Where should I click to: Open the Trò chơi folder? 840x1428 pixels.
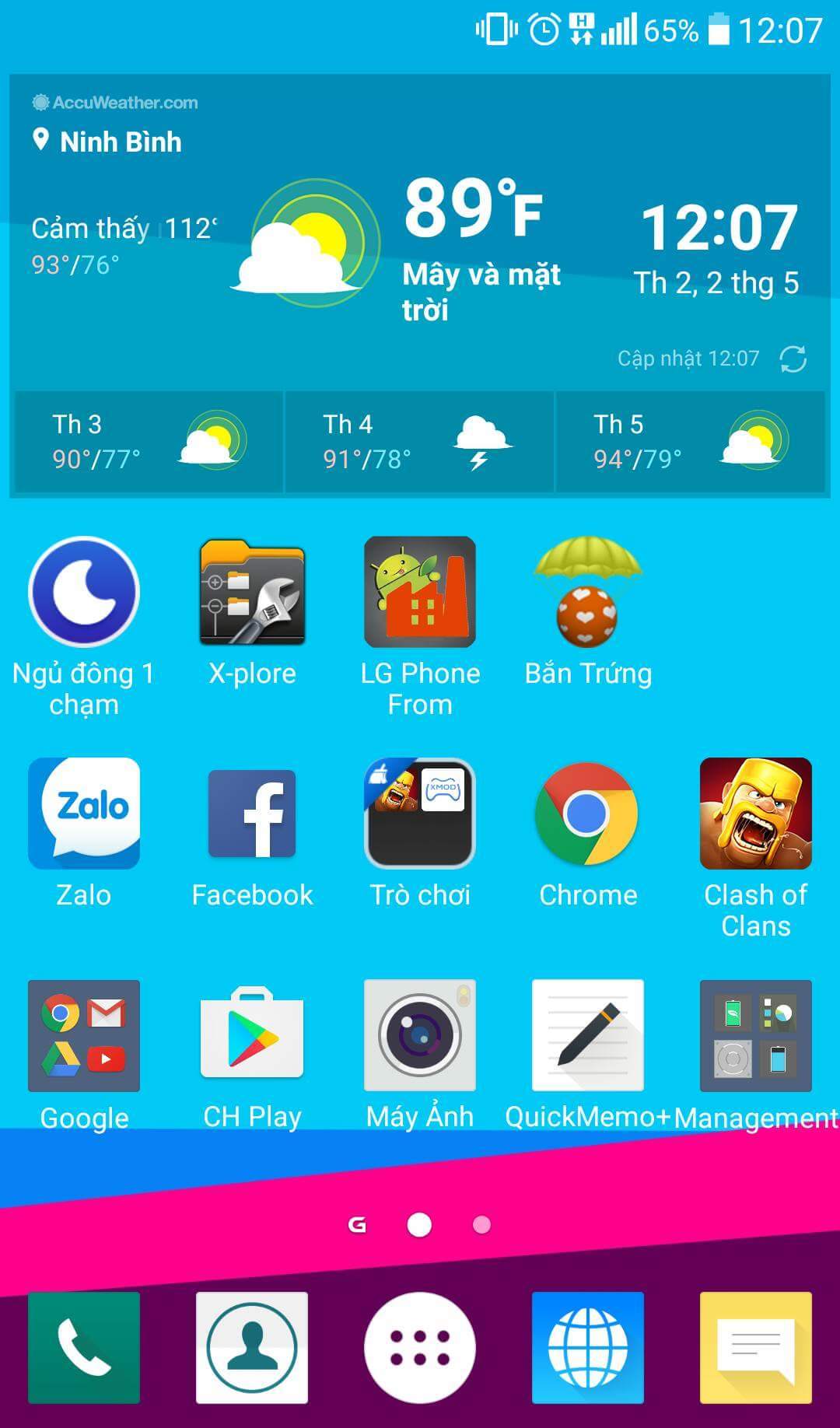420,814
